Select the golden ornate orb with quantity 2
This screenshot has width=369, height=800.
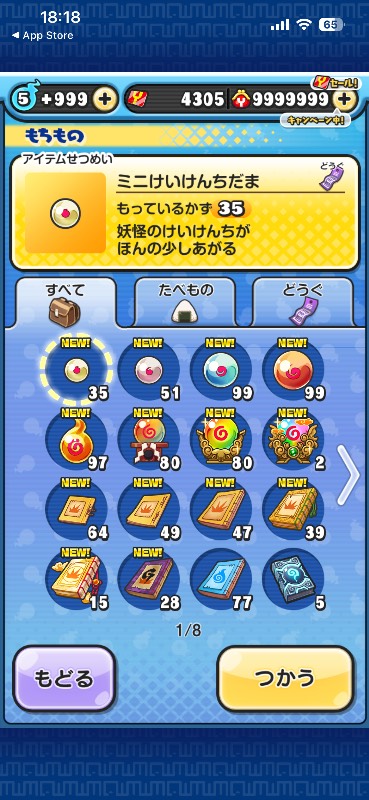coord(293,439)
